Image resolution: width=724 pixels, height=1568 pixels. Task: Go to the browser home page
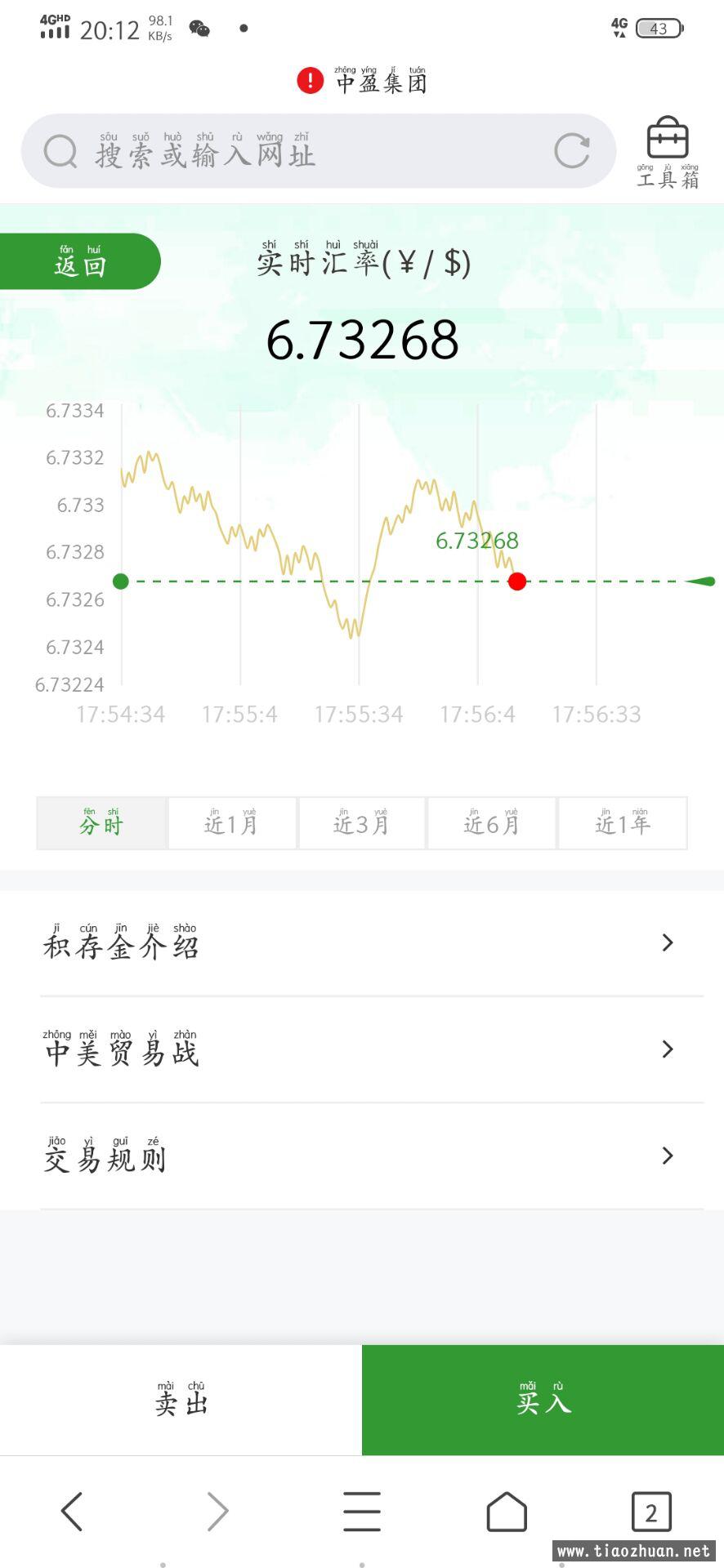(x=507, y=1511)
